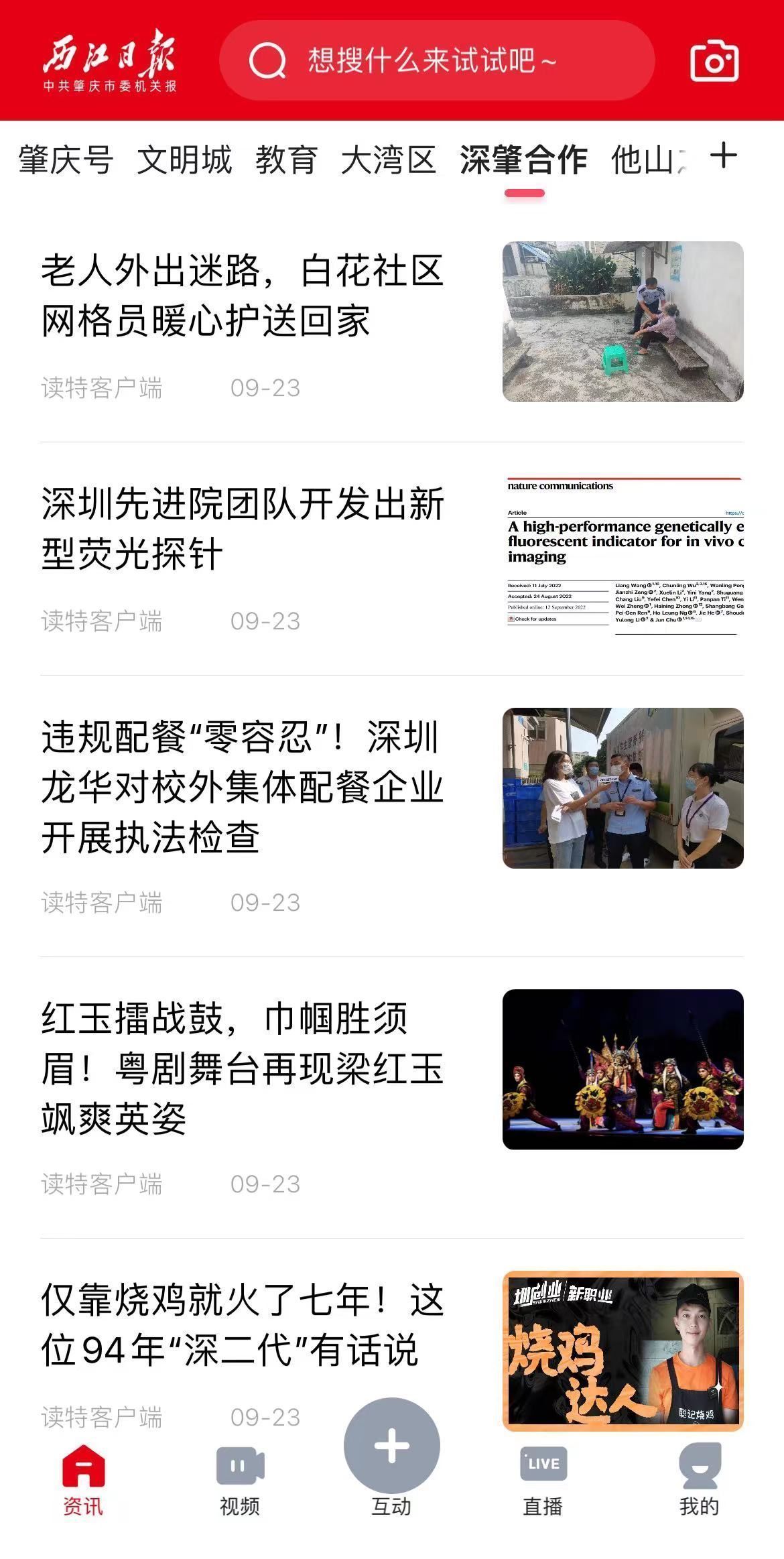The height and width of the screenshot is (1559, 784).
Task: Open the plus icon to add channels
Action: pyautogui.click(x=724, y=156)
